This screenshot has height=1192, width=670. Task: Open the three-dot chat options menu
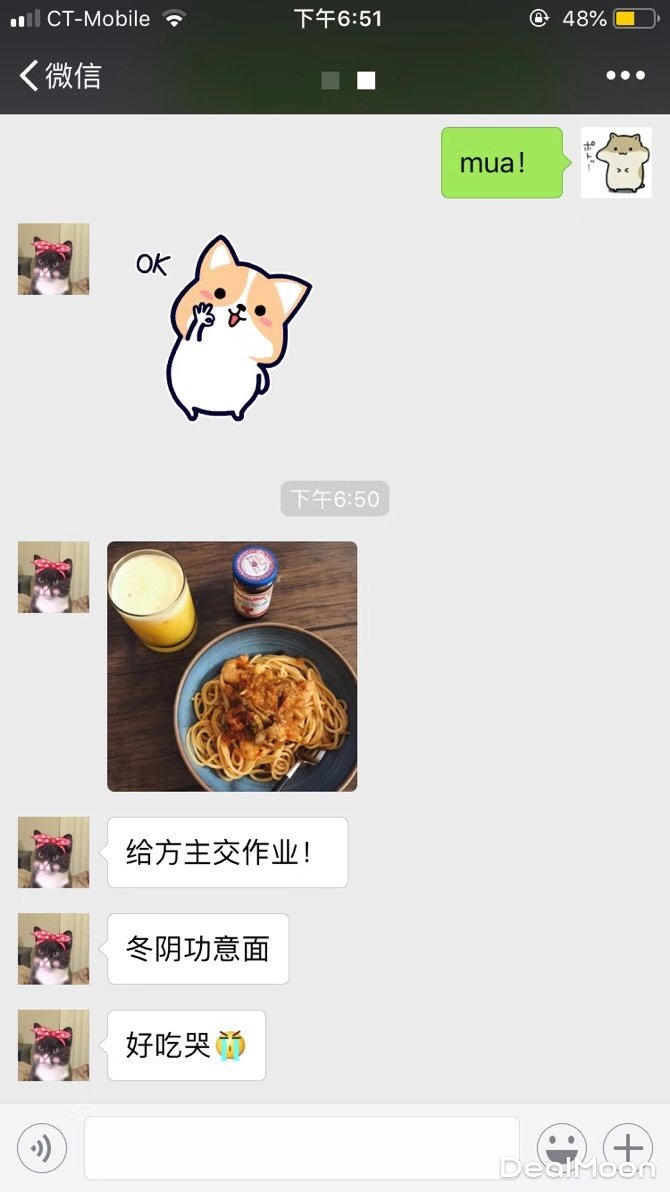coord(625,76)
